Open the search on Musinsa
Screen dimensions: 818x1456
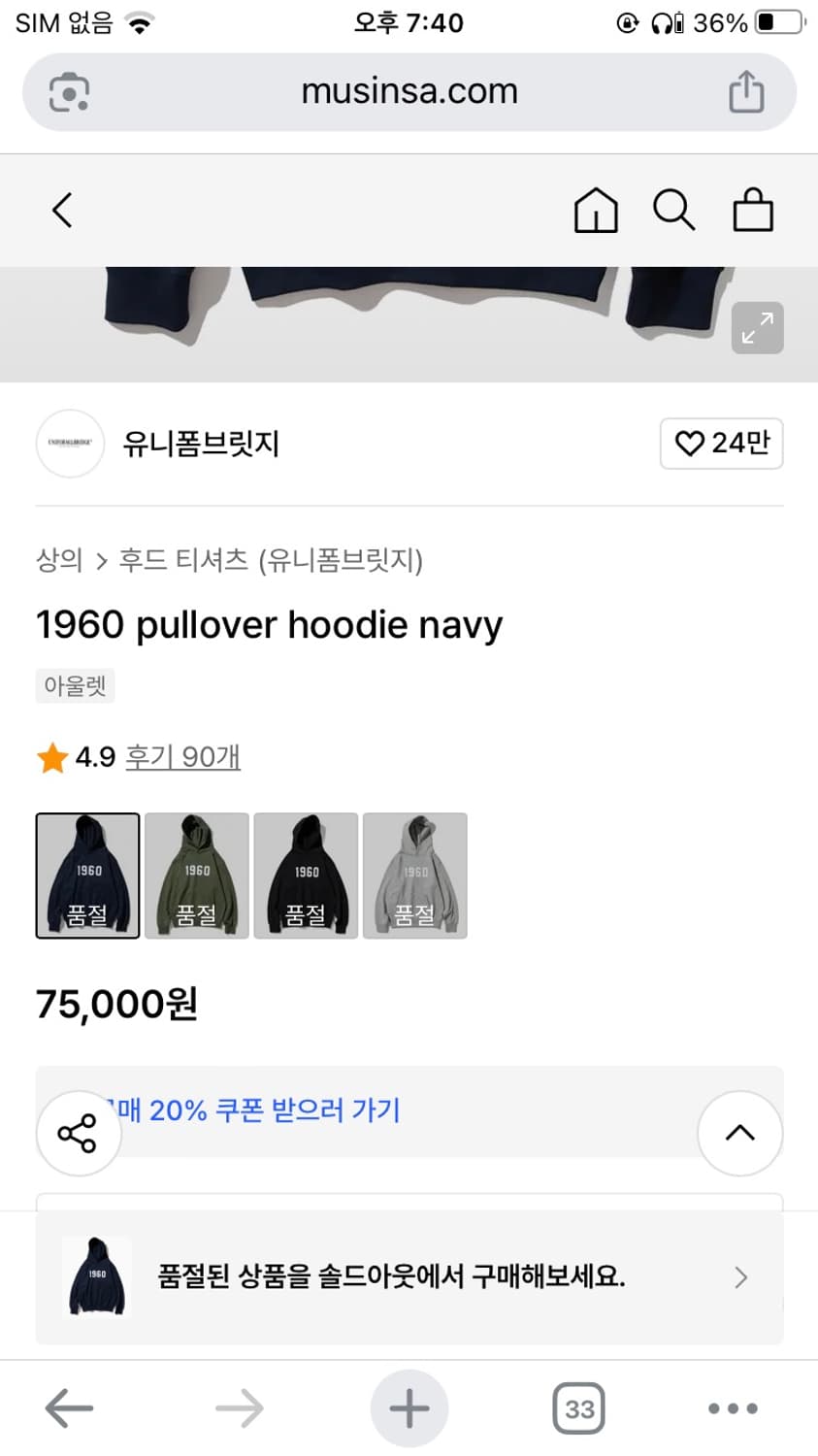click(x=674, y=210)
